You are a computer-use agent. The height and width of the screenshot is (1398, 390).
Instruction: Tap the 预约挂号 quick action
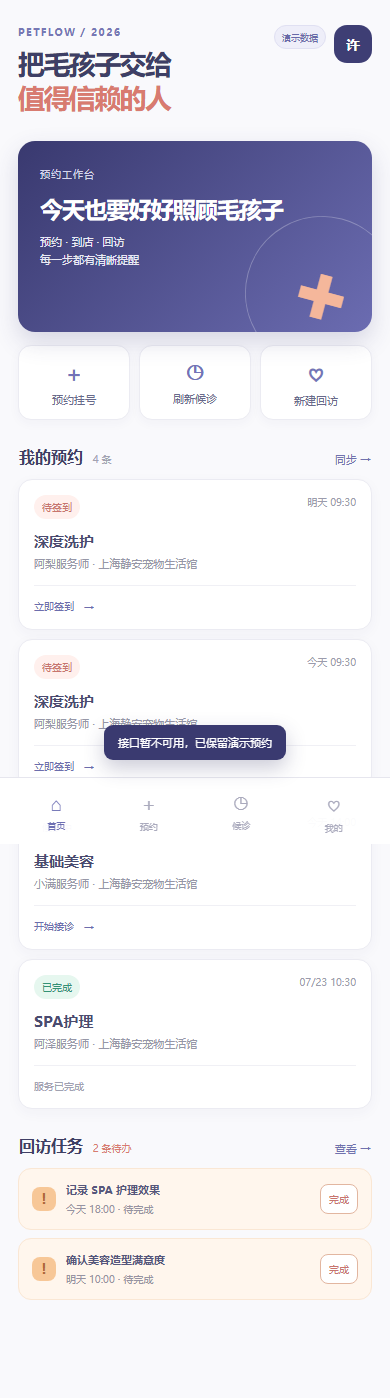click(x=74, y=383)
